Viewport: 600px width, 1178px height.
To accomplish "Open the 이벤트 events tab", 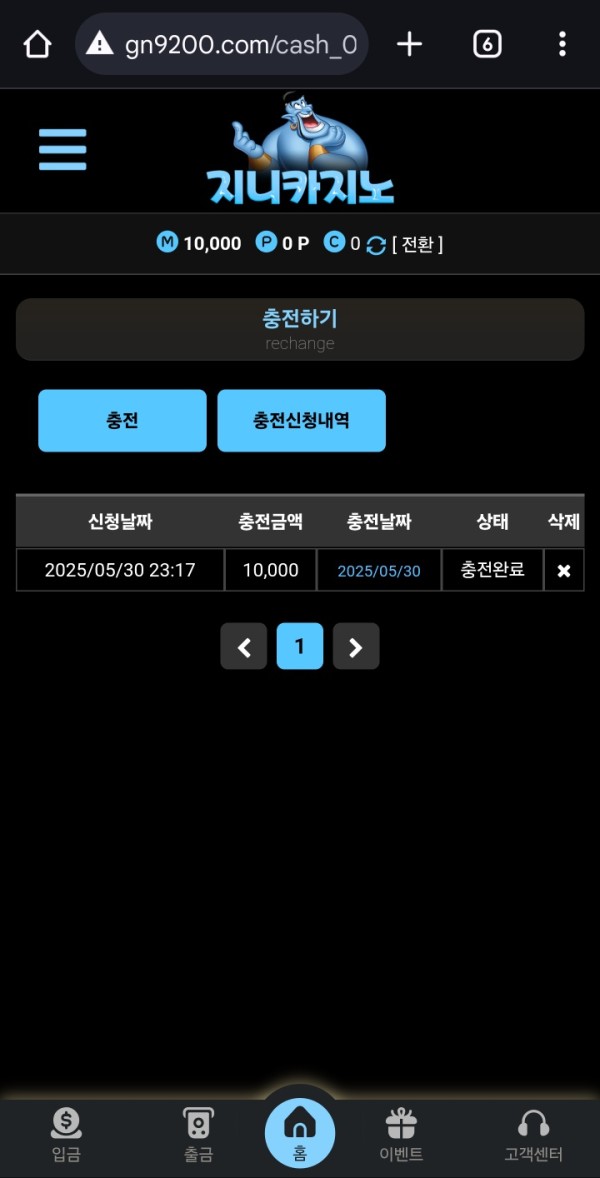I will click(x=401, y=1136).
